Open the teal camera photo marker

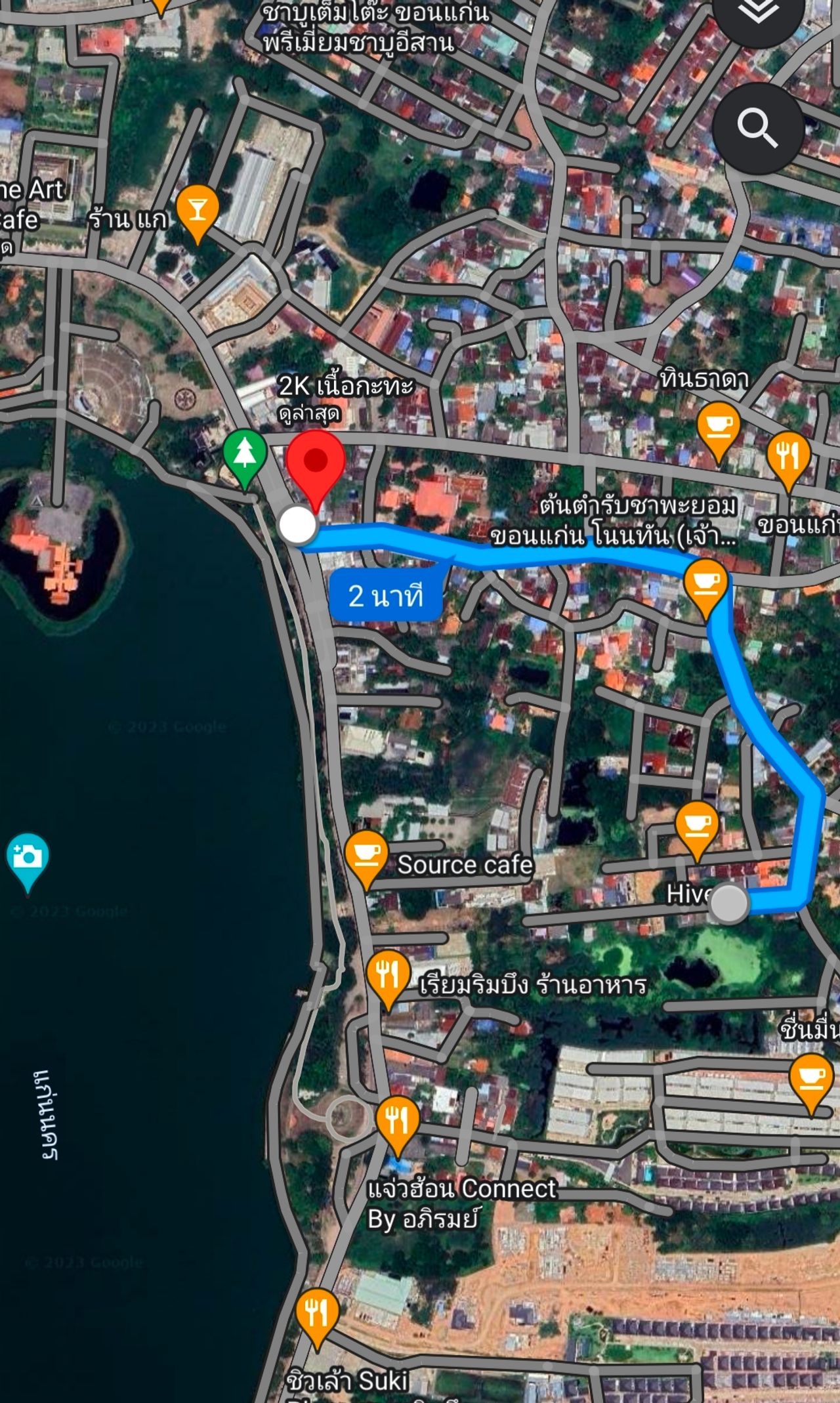[28, 857]
